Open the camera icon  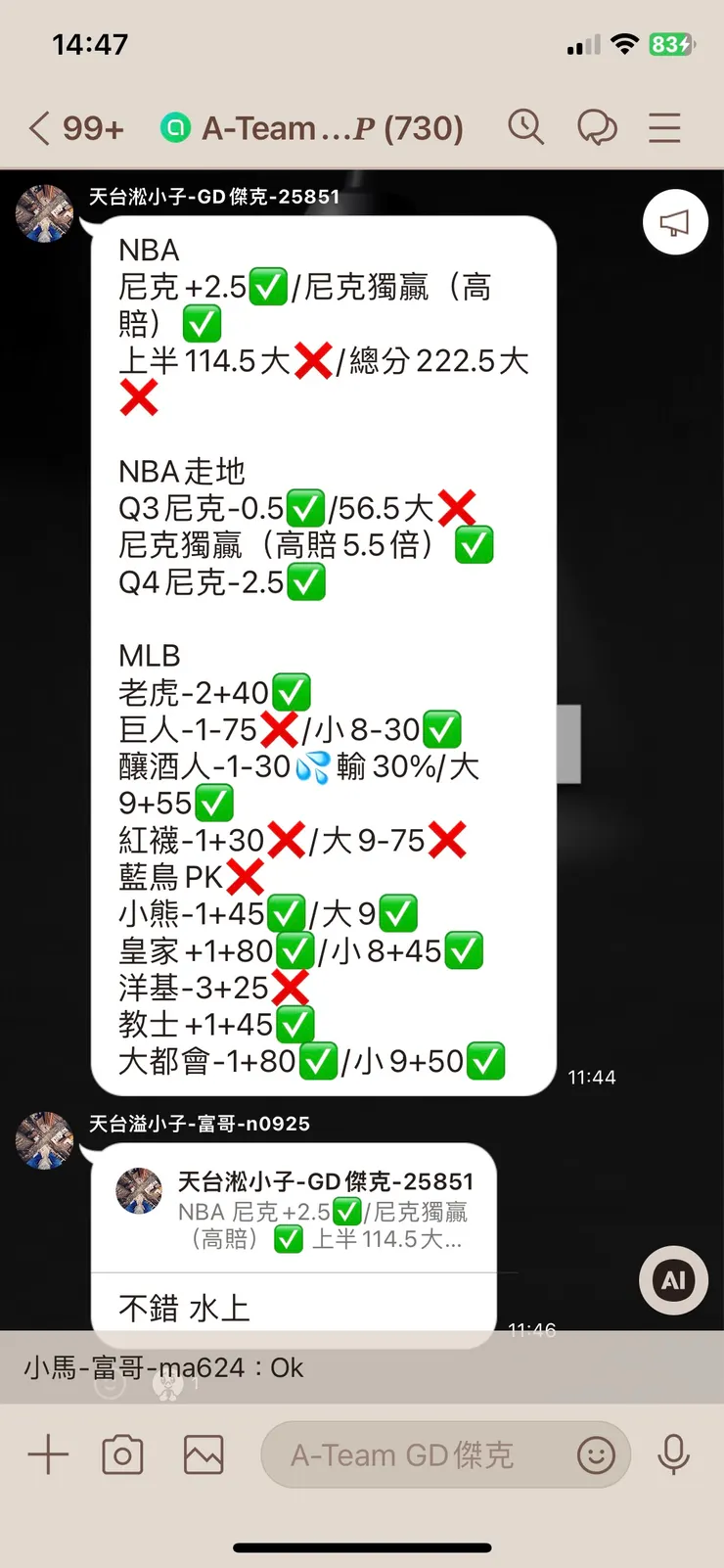[122, 1454]
